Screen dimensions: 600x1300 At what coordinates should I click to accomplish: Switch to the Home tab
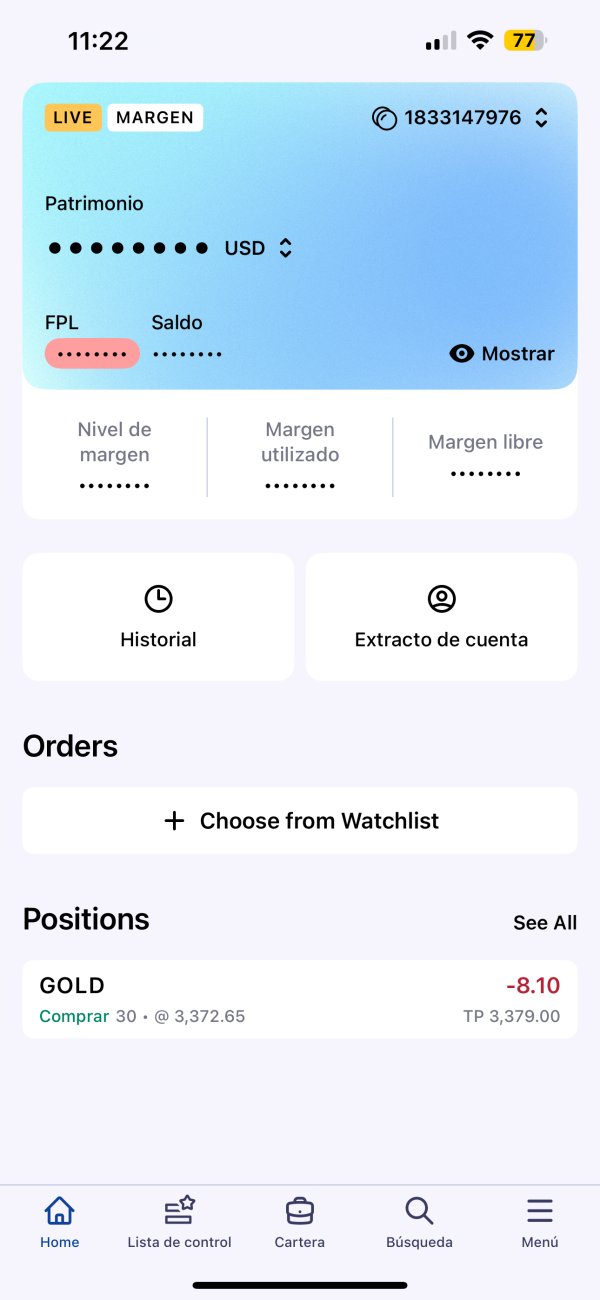click(x=60, y=1223)
